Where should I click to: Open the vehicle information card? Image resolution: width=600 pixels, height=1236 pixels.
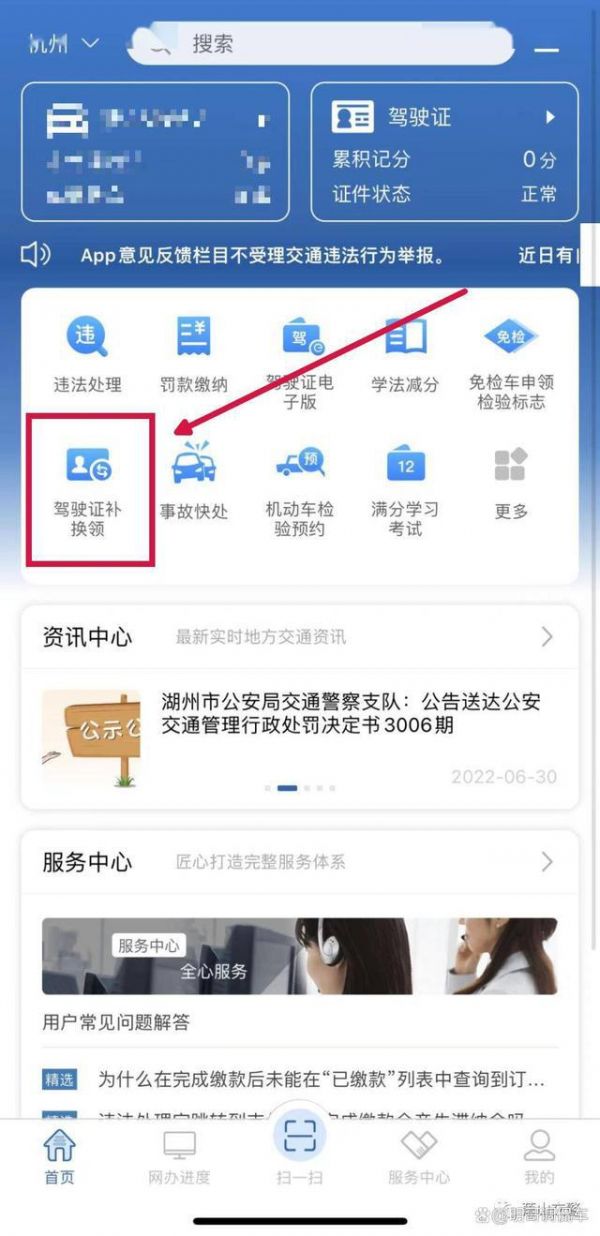(155, 152)
